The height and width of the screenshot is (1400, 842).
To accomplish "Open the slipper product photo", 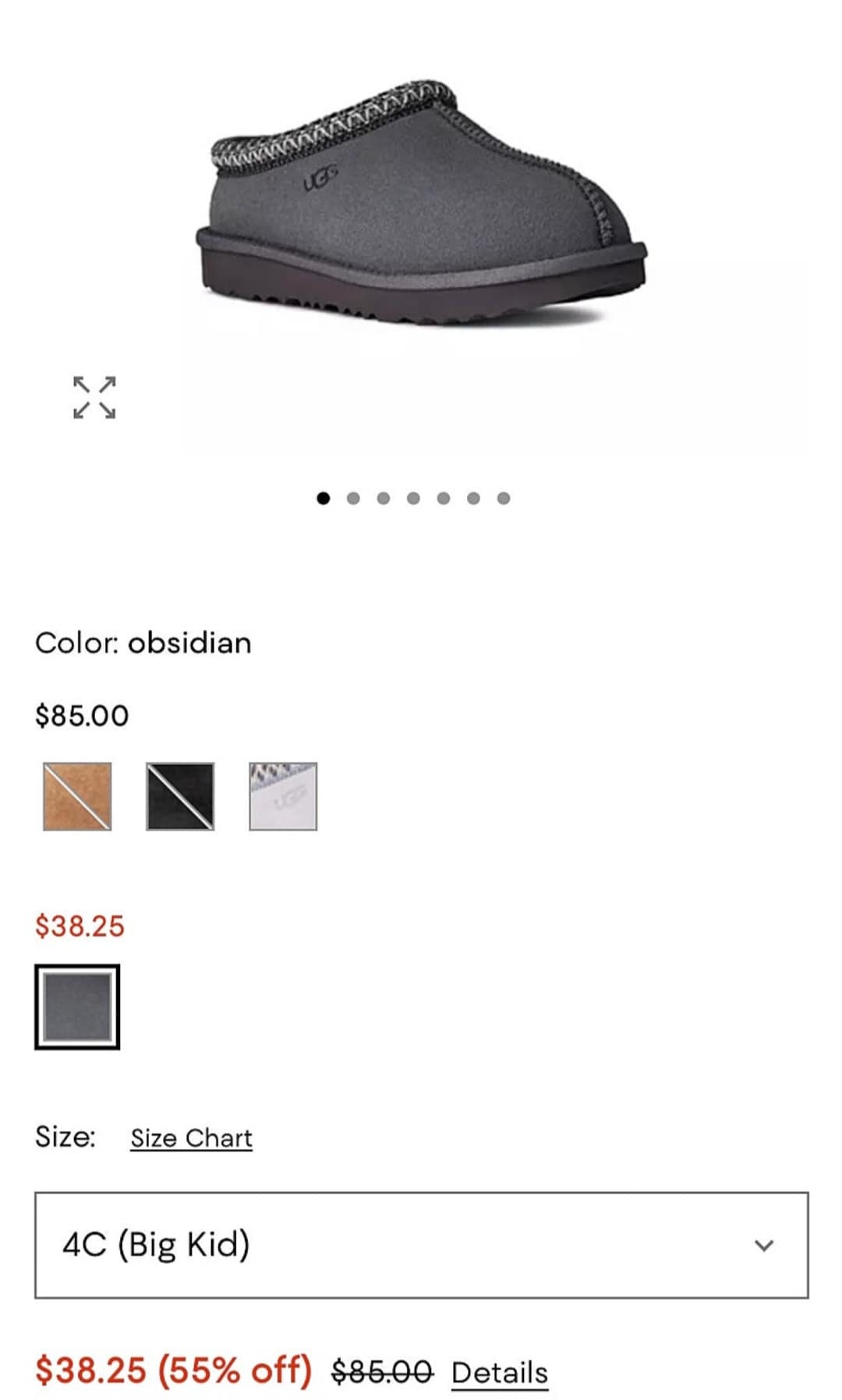I will [x=421, y=203].
